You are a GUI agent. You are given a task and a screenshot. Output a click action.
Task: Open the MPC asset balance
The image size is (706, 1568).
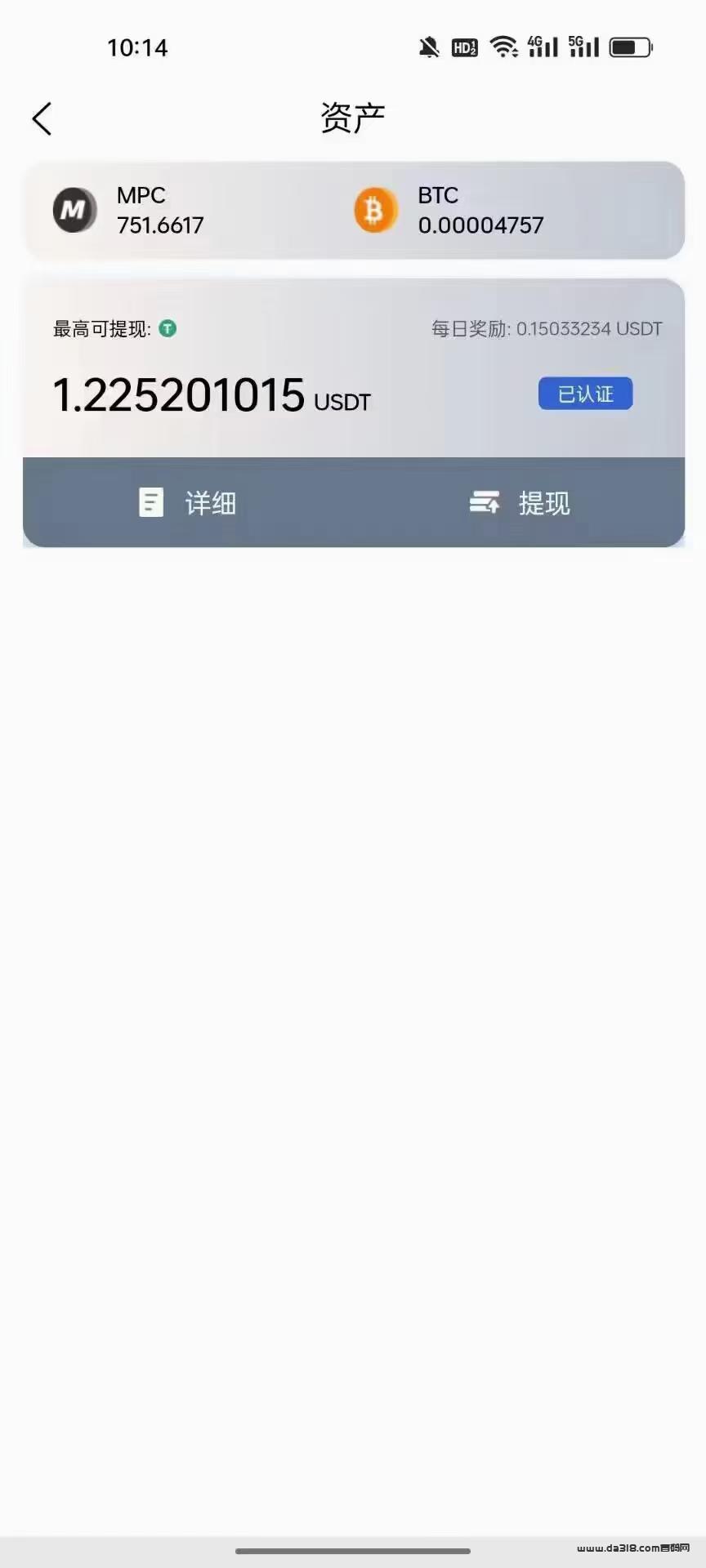point(128,211)
